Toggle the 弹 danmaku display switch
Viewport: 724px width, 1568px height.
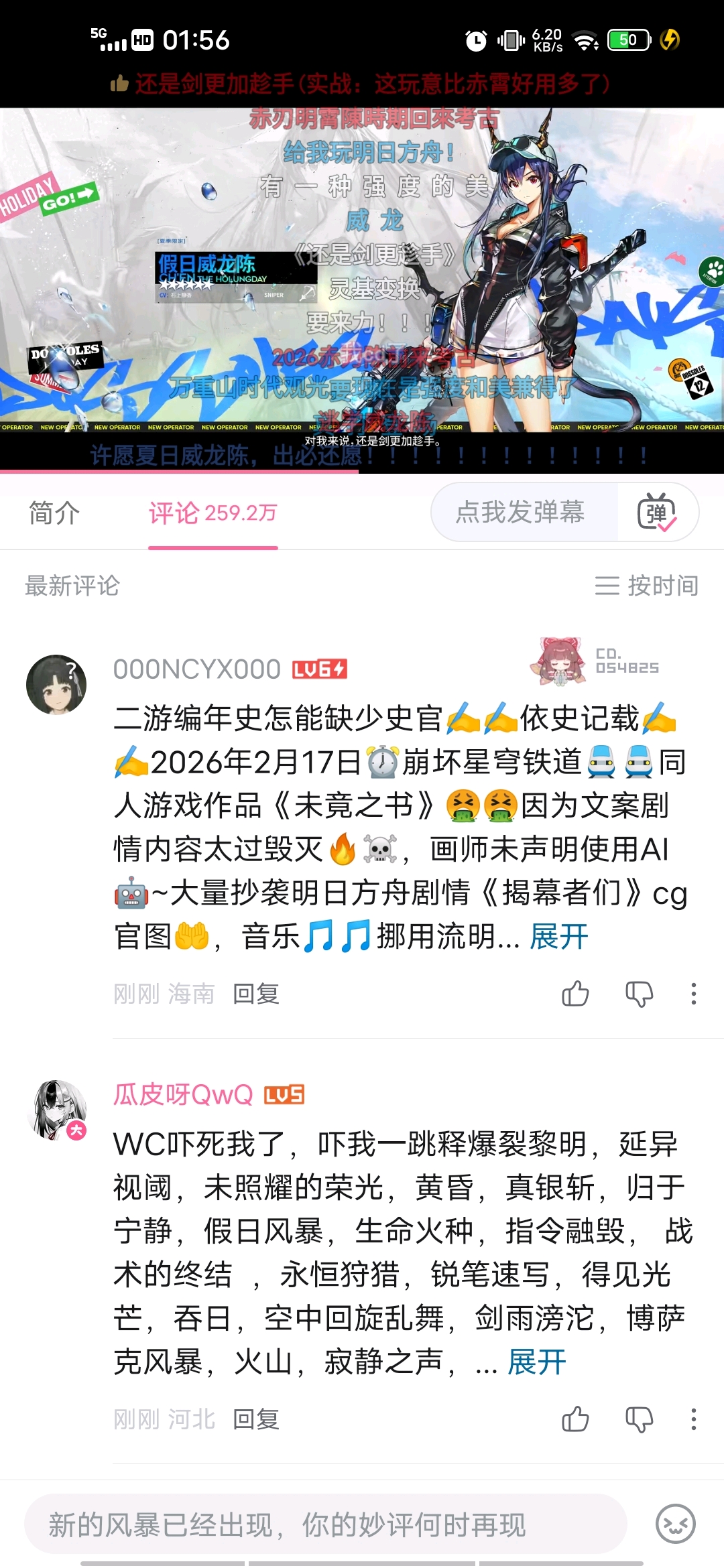click(x=657, y=512)
